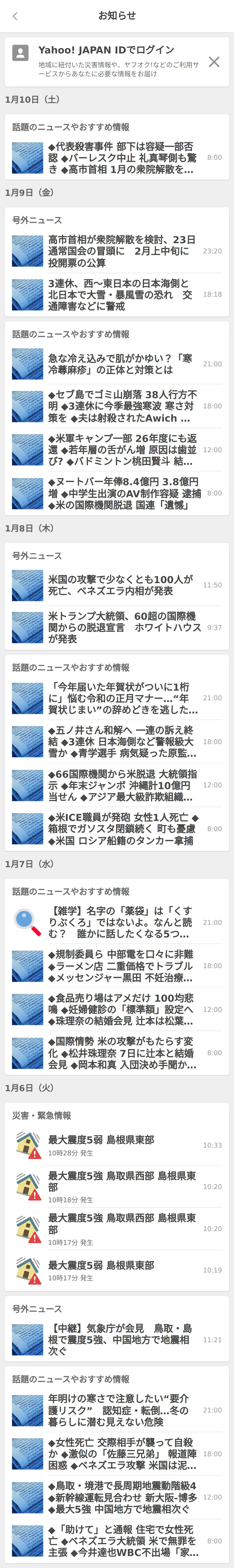Open 米国の攻撃で100人が死亡 breaking news
Screen dimensions: 234x1568
(122, 585)
